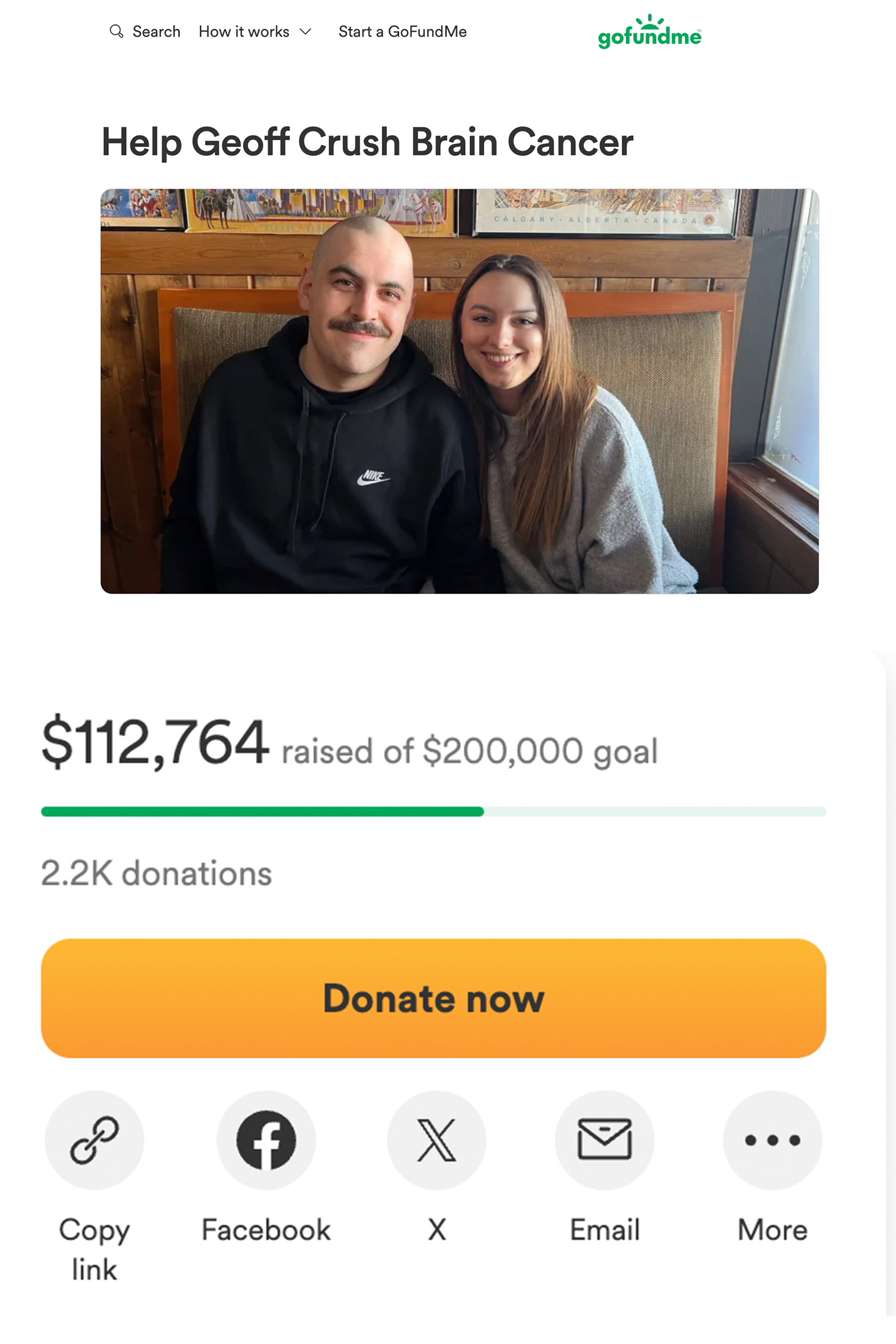Copy the fundraiser link

click(94, 1139)
